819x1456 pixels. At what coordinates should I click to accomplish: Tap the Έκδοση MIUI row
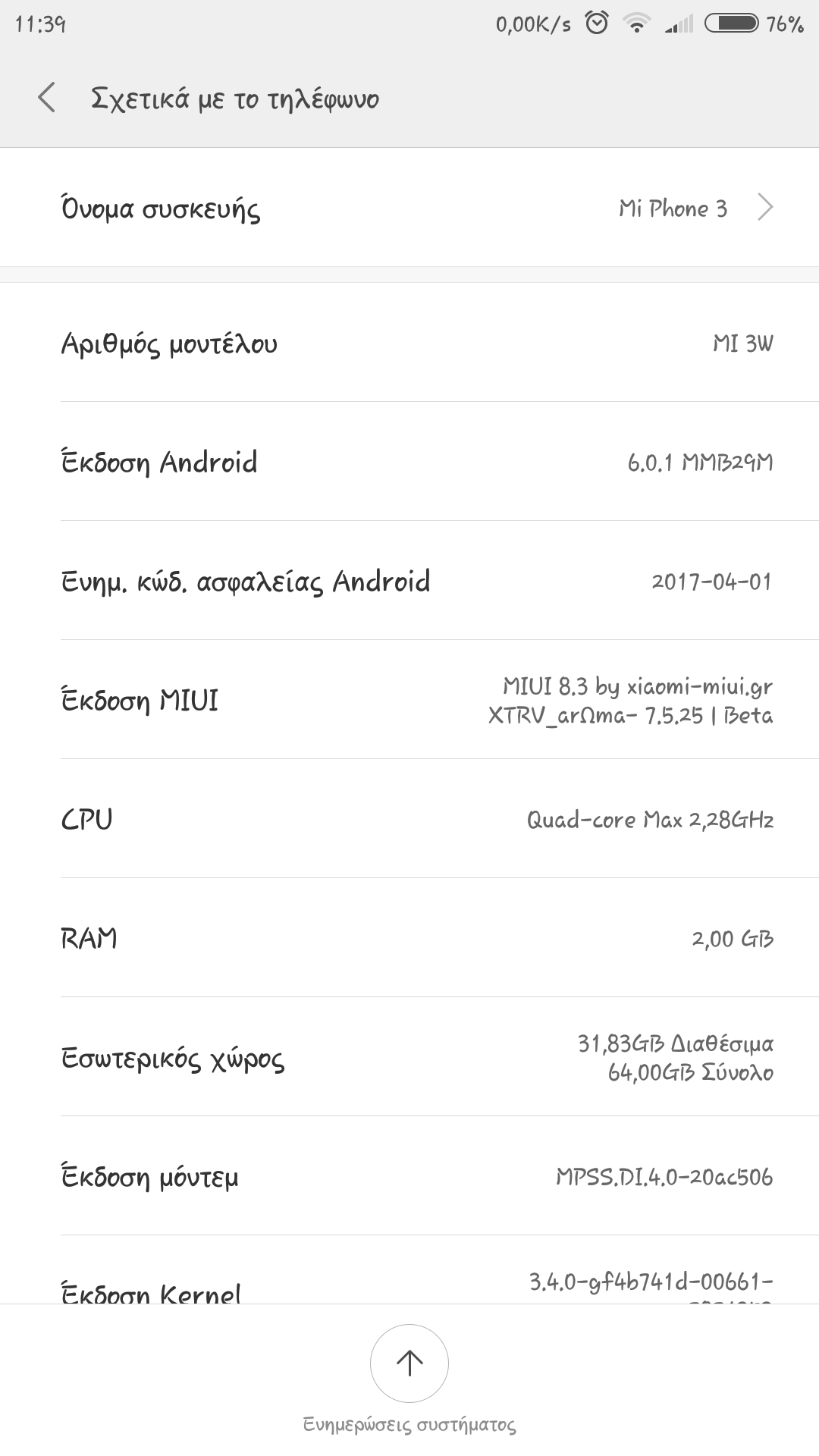coord(409,700)
